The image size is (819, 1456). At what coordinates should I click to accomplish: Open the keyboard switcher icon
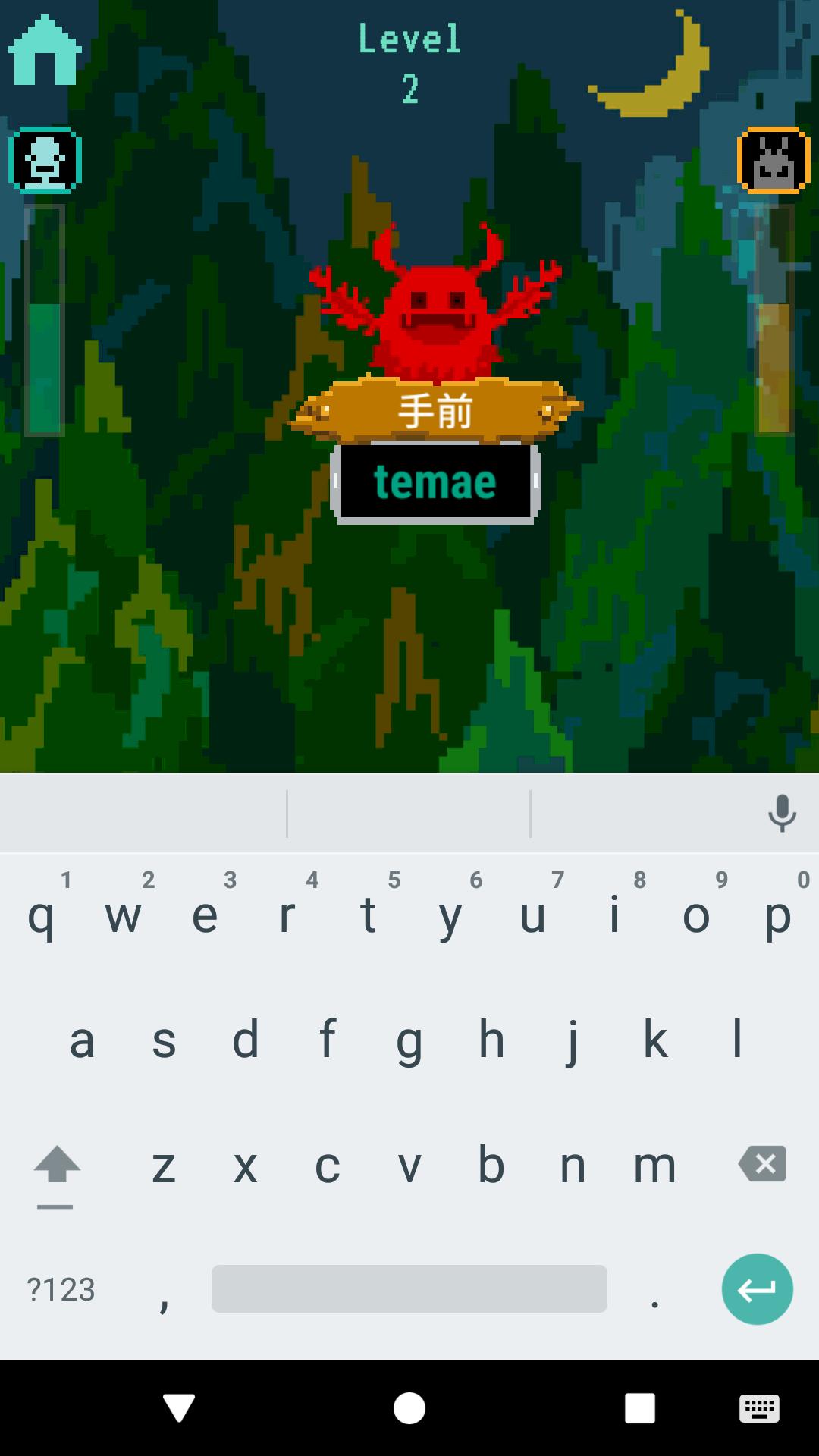[758, 1408]
